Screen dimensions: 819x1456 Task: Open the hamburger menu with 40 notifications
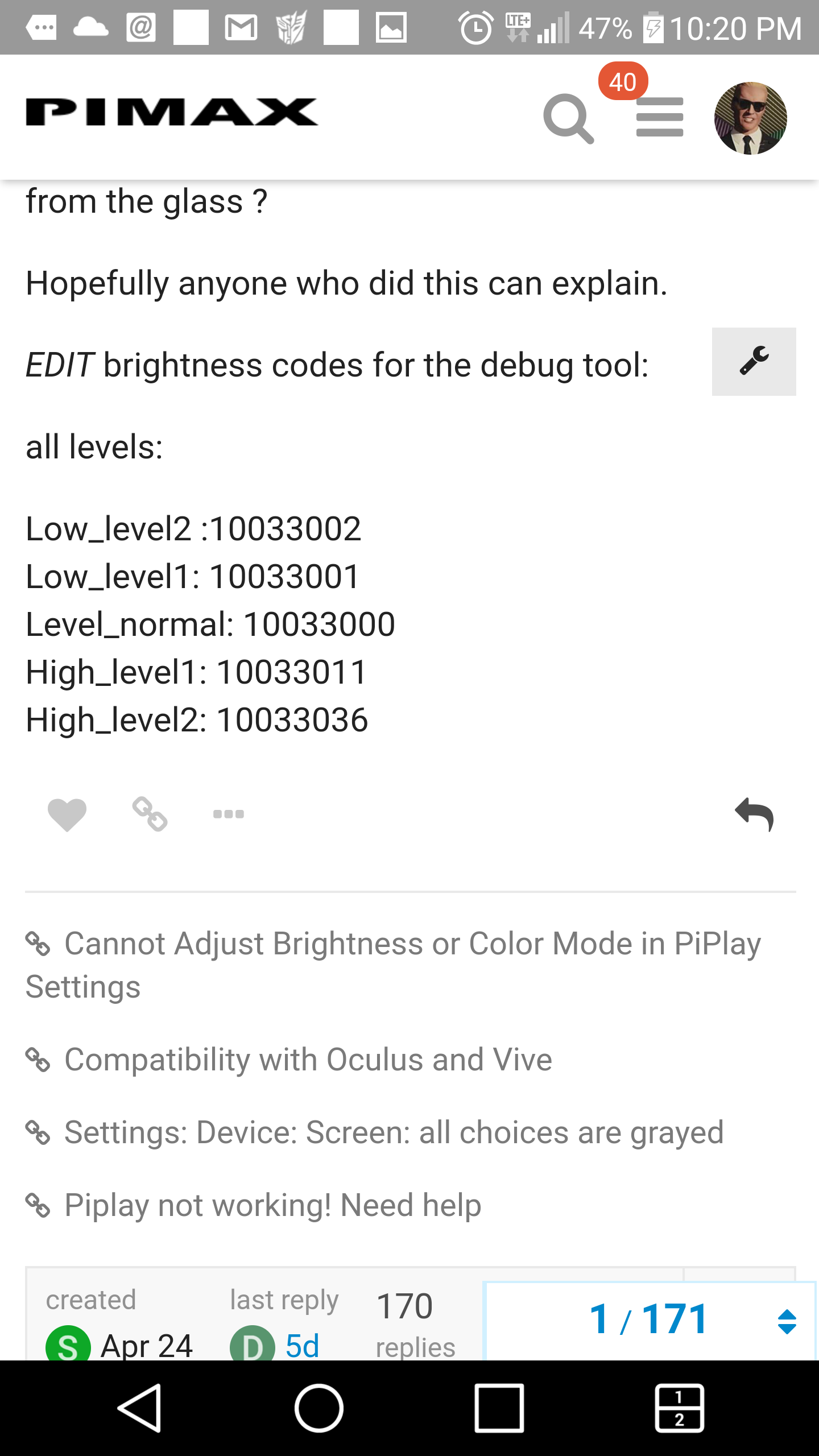(x=659, y=117)
